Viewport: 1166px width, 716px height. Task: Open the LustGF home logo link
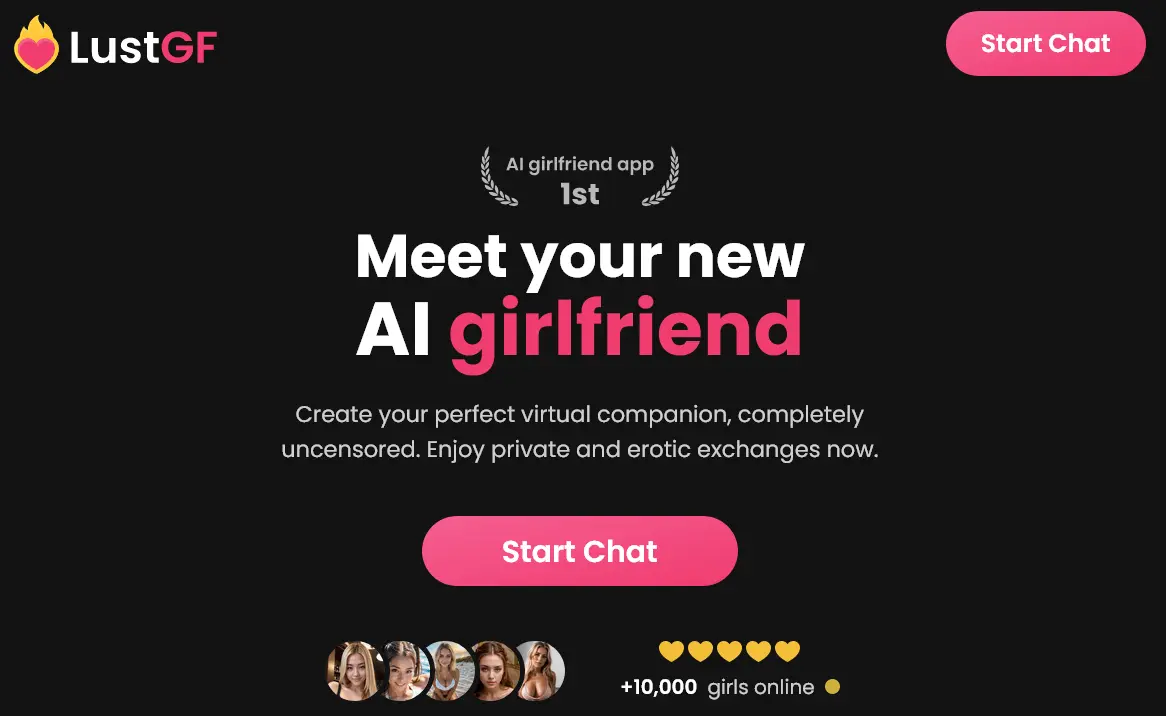pos(116,46)
